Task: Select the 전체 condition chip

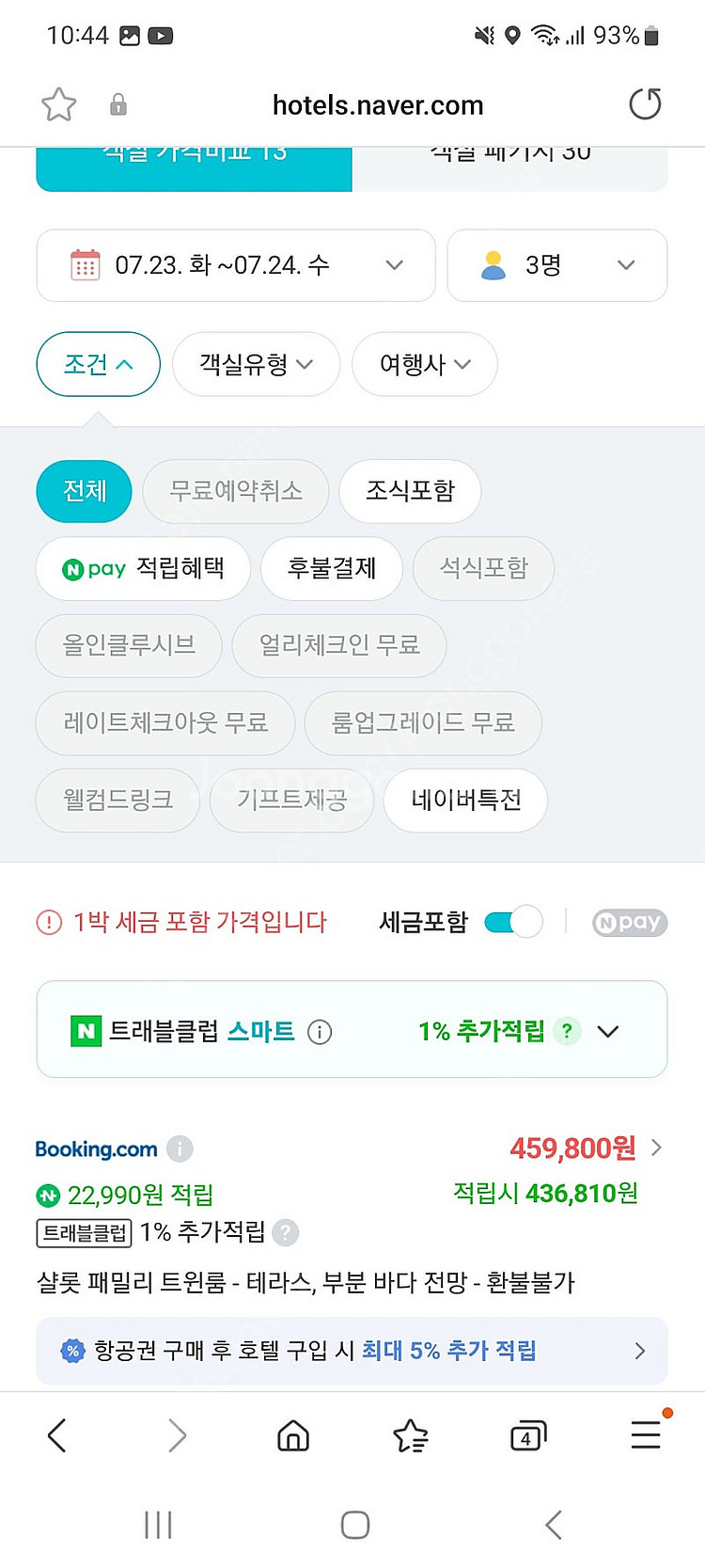Action: [x=84, y=491]
